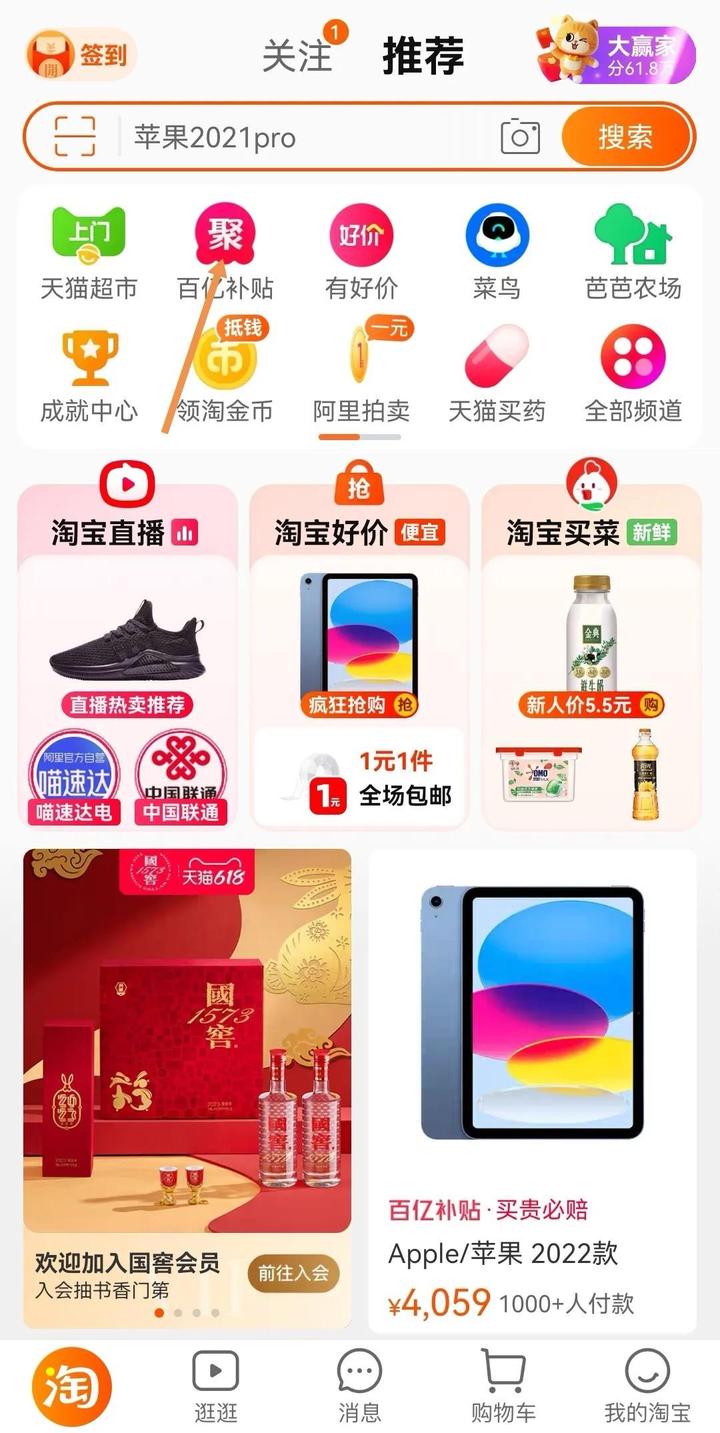Image resolution: width=720 pixels, height=1433 pixels.
Task: Go to the 购物车 tab
Action: [x=503, y=1386]
